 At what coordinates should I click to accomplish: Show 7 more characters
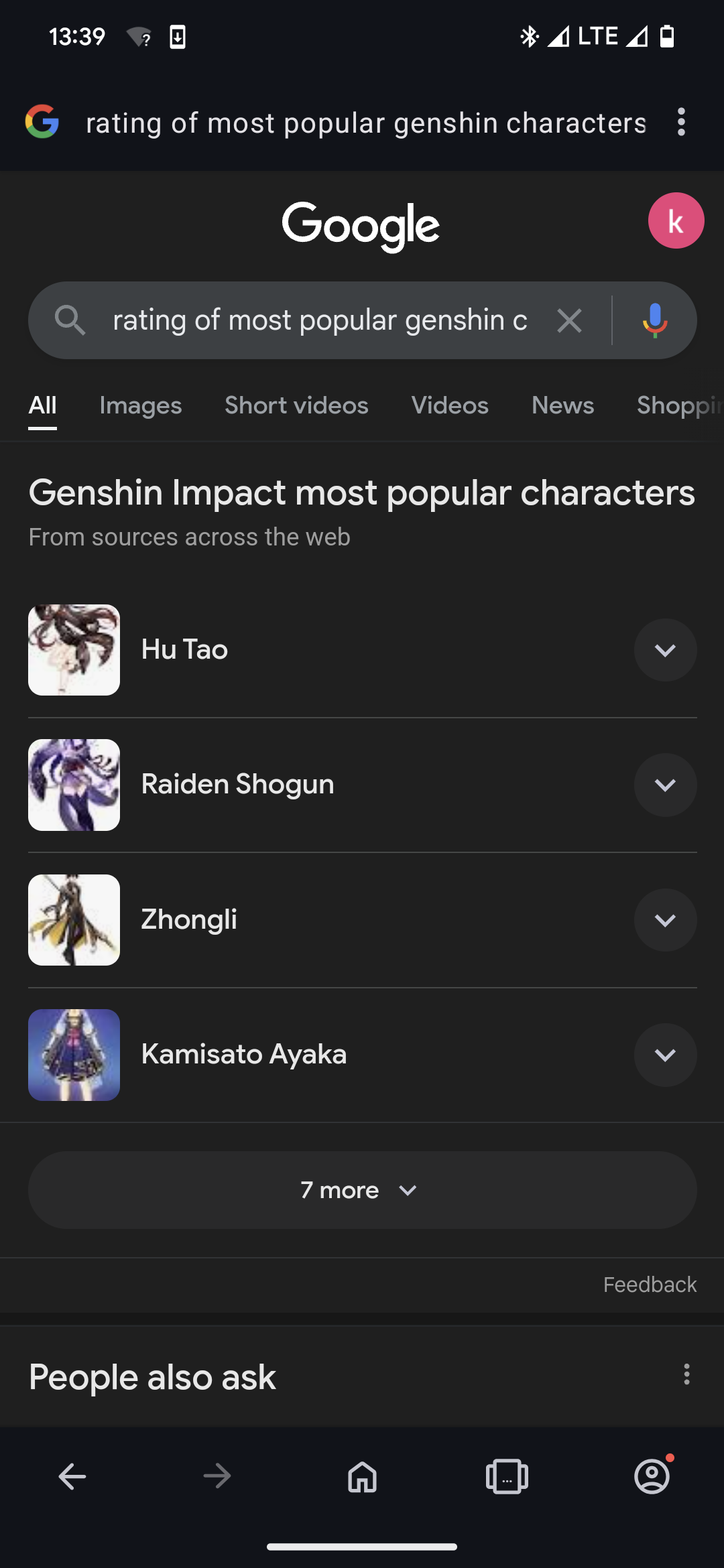click(x=362, y=1190)
